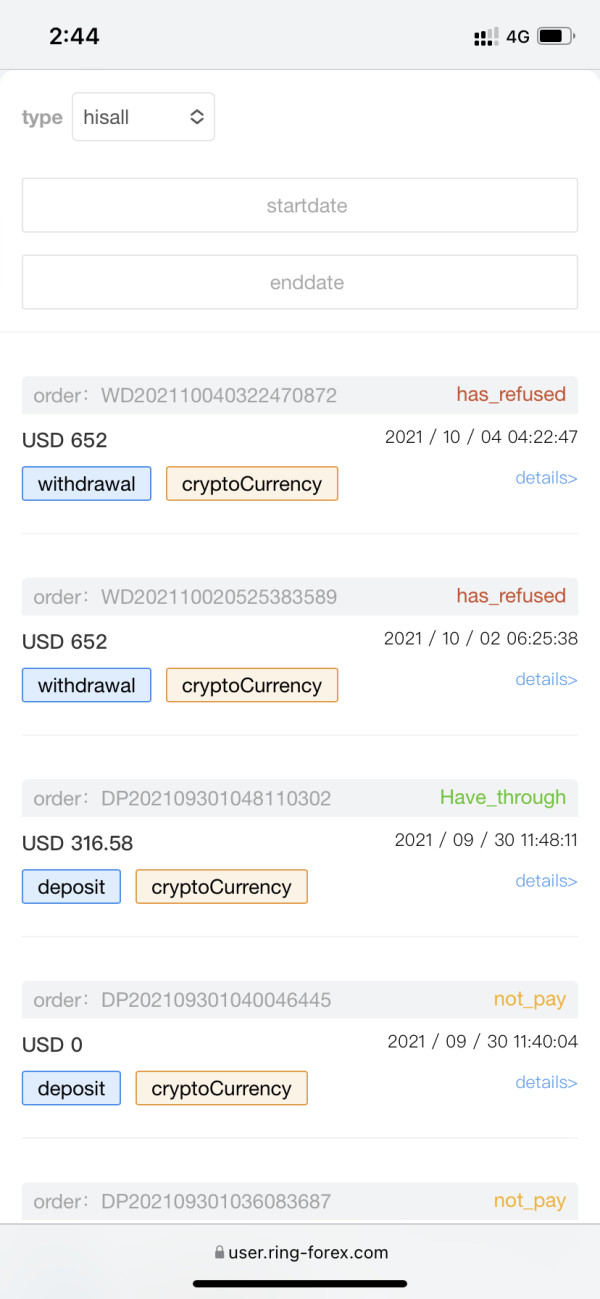The width and height of the screenshot is (600, 1299).
Task: Select the startdate field
Action: (x=300, y=206)
